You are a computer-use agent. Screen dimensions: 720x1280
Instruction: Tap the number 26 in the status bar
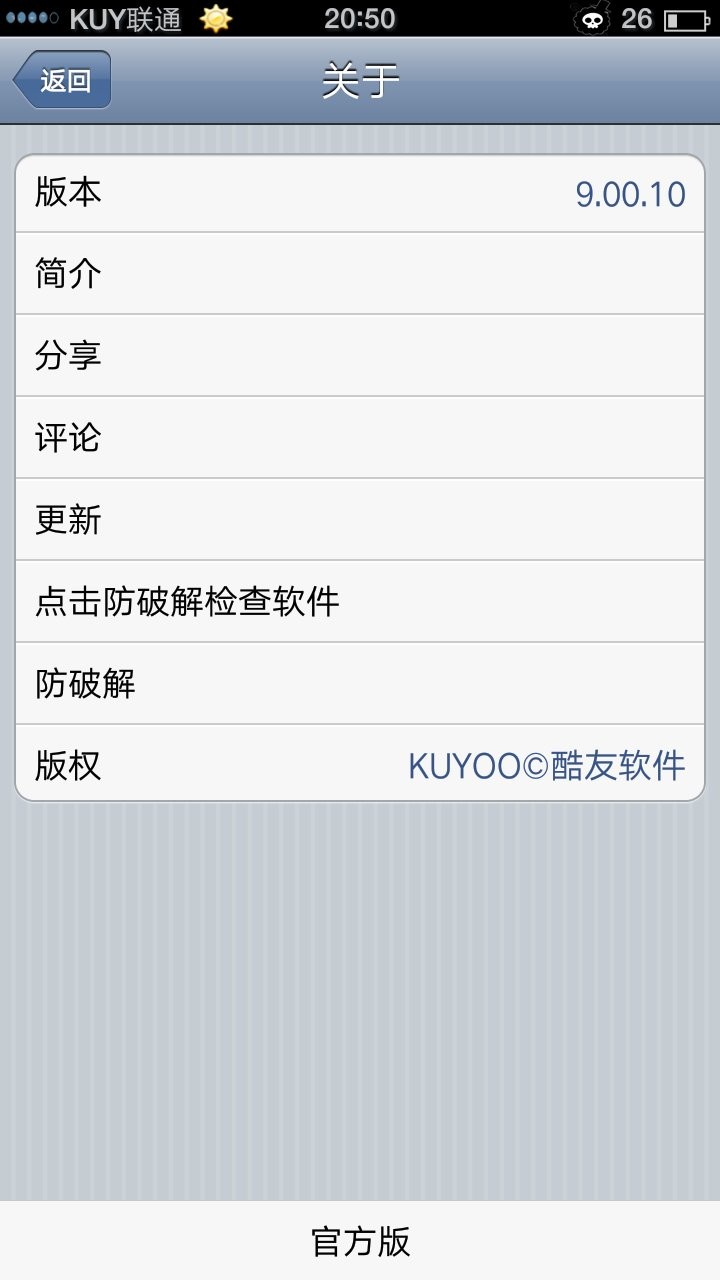coord(637,17)
